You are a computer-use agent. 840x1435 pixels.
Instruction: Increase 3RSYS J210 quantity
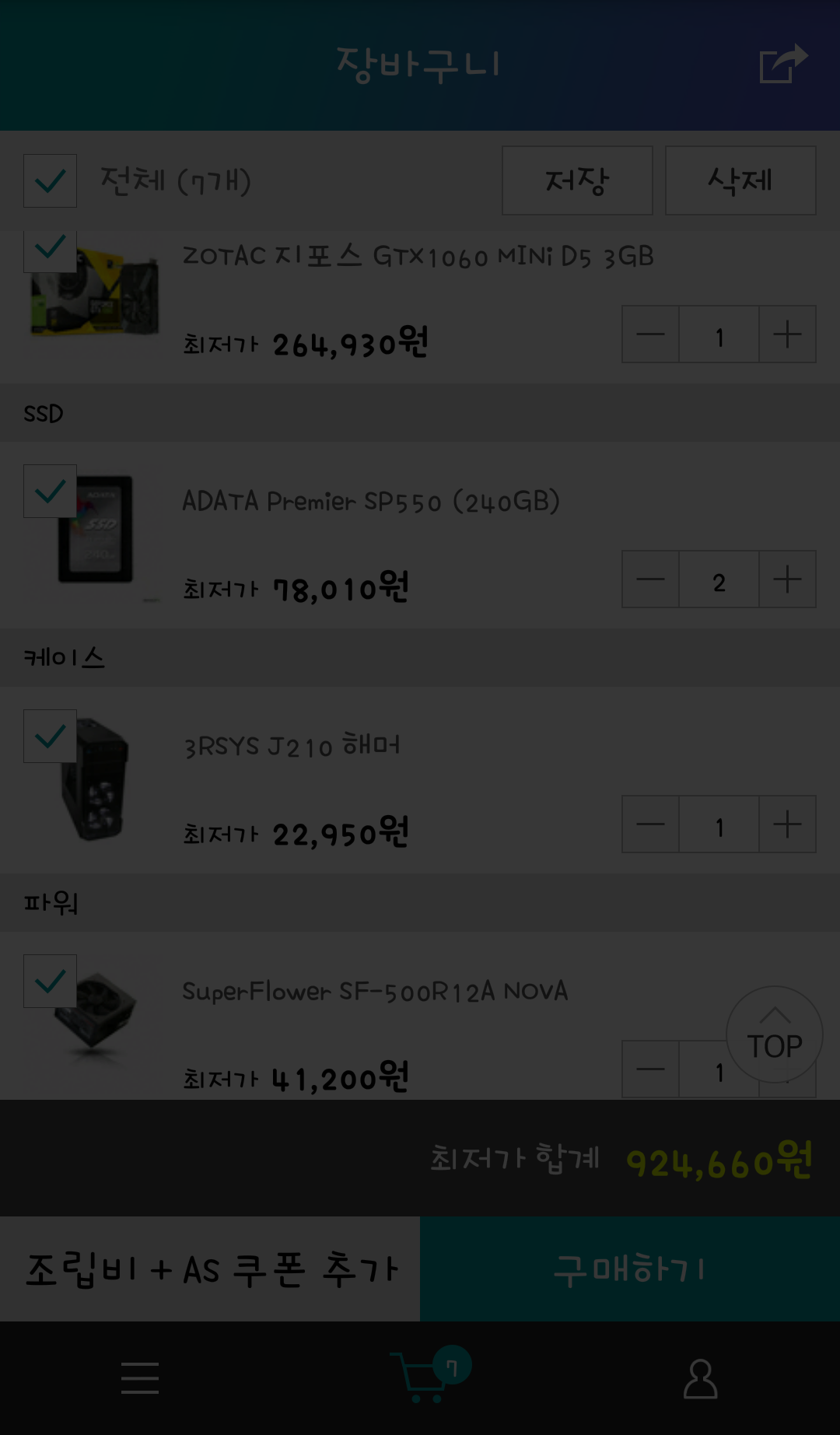[787, 824]
